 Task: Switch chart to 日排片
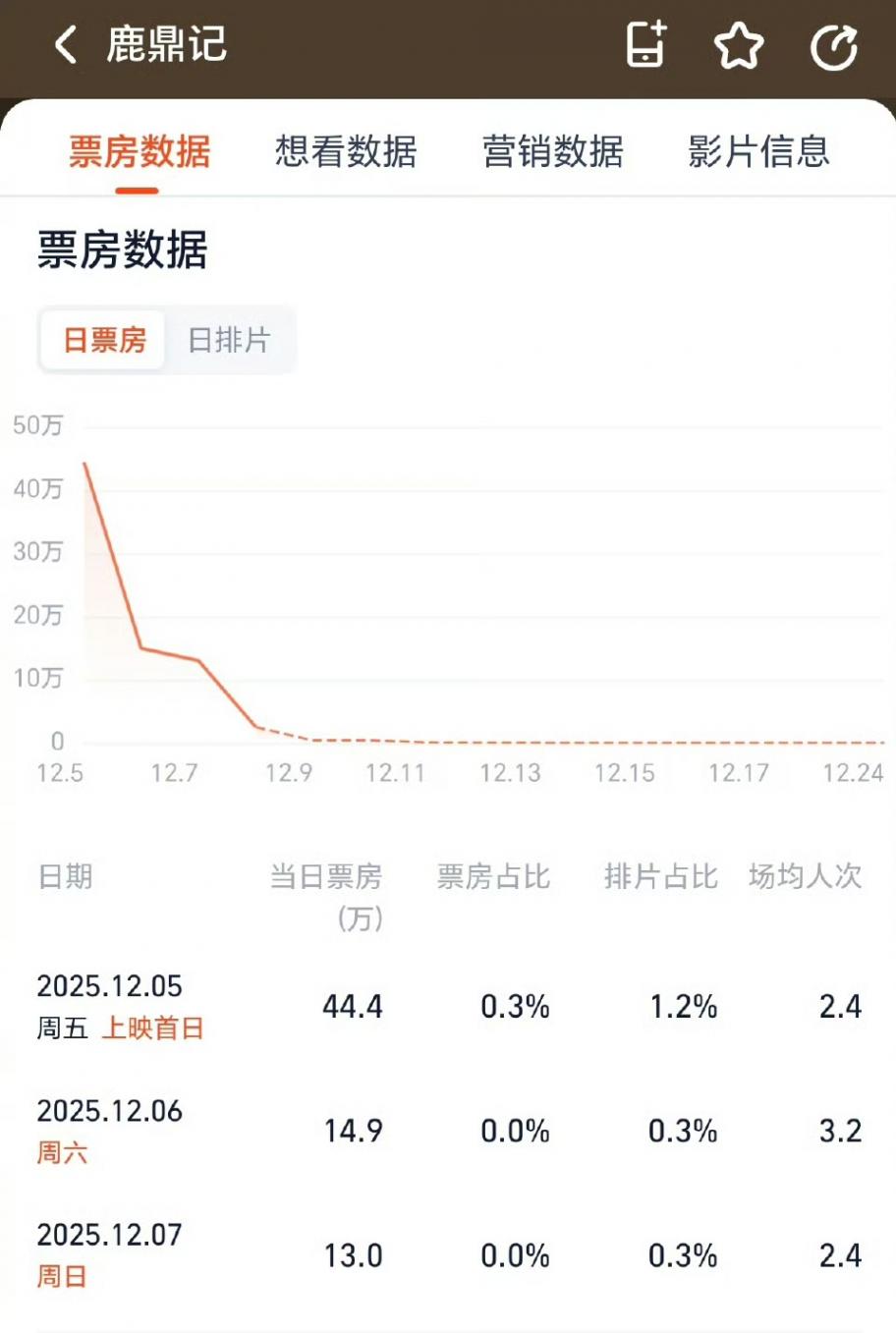coord(228,340)
